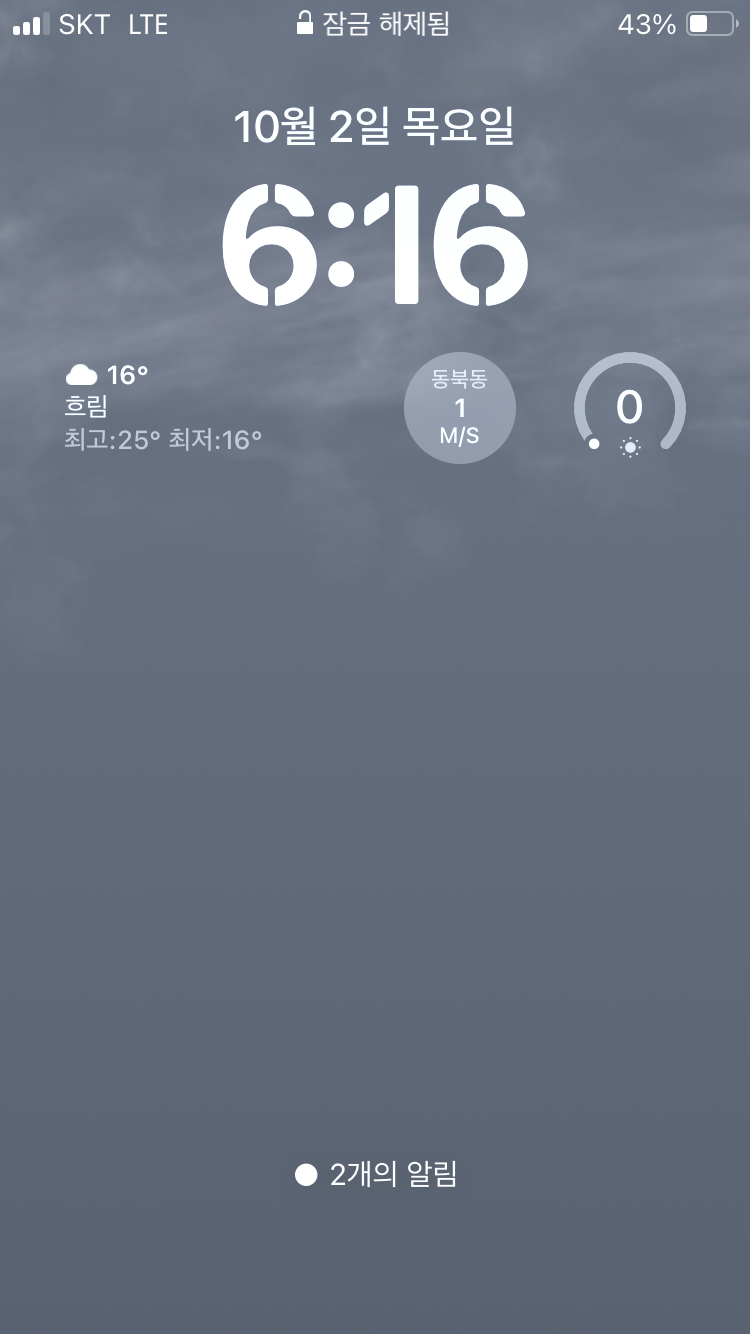Screen dimensions: 750x1334
Task: Open the 동북동 1 M/S wind widget
Action: tap(460, 408)
